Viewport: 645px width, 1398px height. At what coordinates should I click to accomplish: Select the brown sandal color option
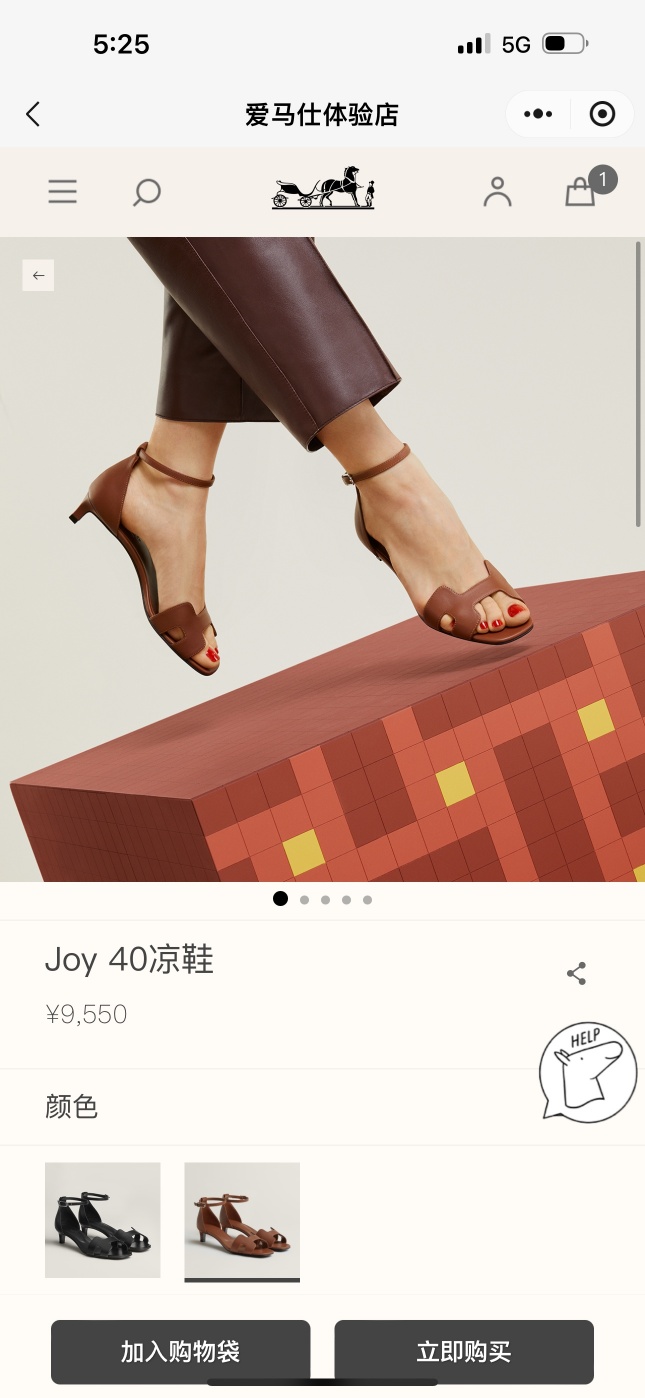click(x=242, y=1219)
